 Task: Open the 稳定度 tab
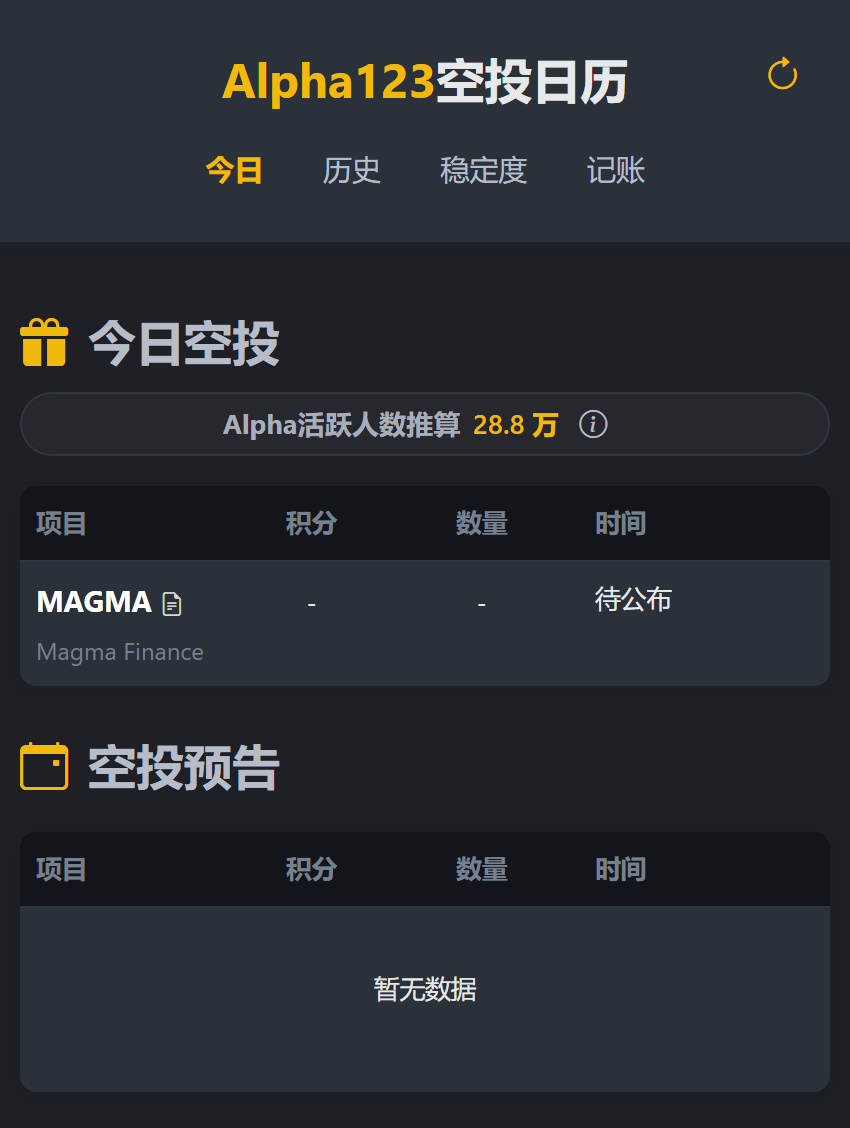483,171
